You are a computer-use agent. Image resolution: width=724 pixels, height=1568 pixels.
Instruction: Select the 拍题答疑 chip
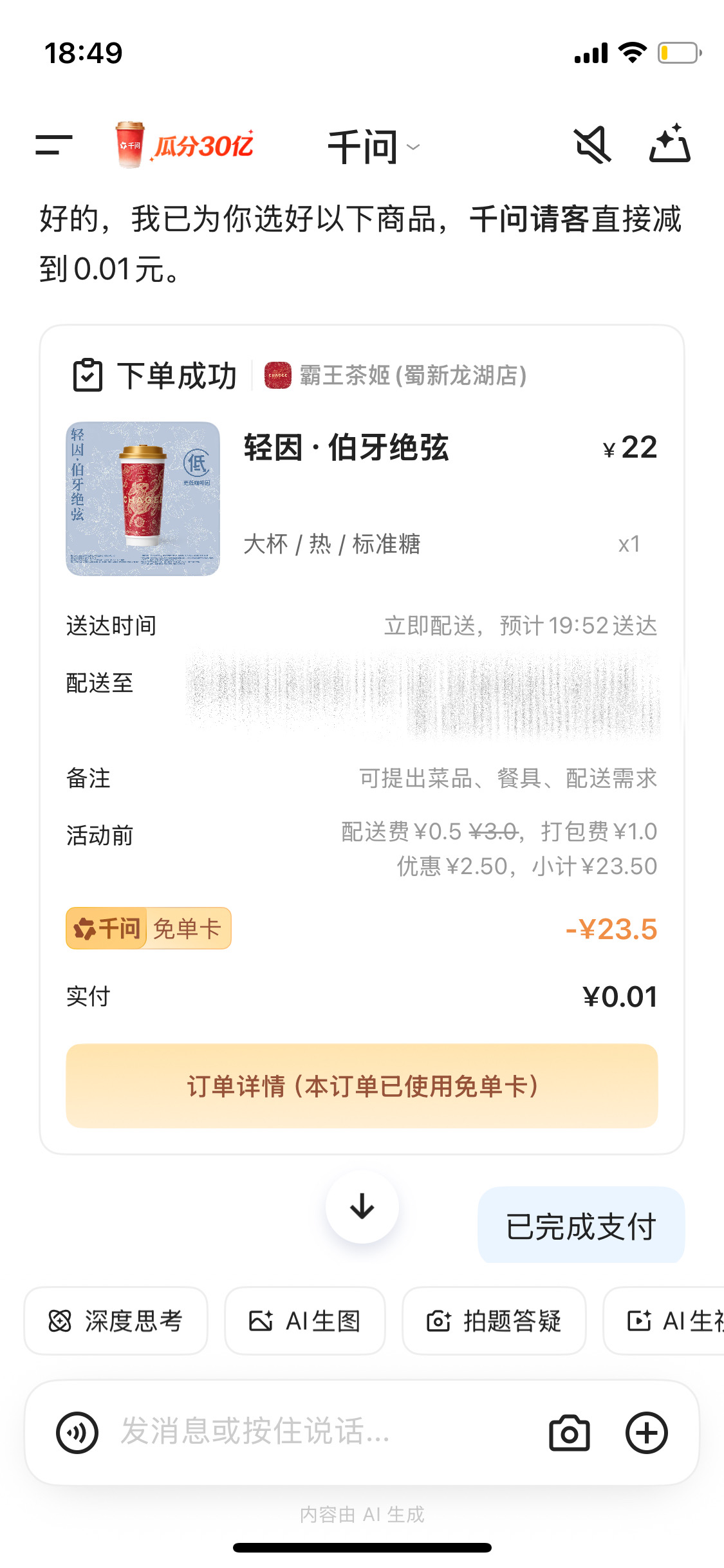494,1321
